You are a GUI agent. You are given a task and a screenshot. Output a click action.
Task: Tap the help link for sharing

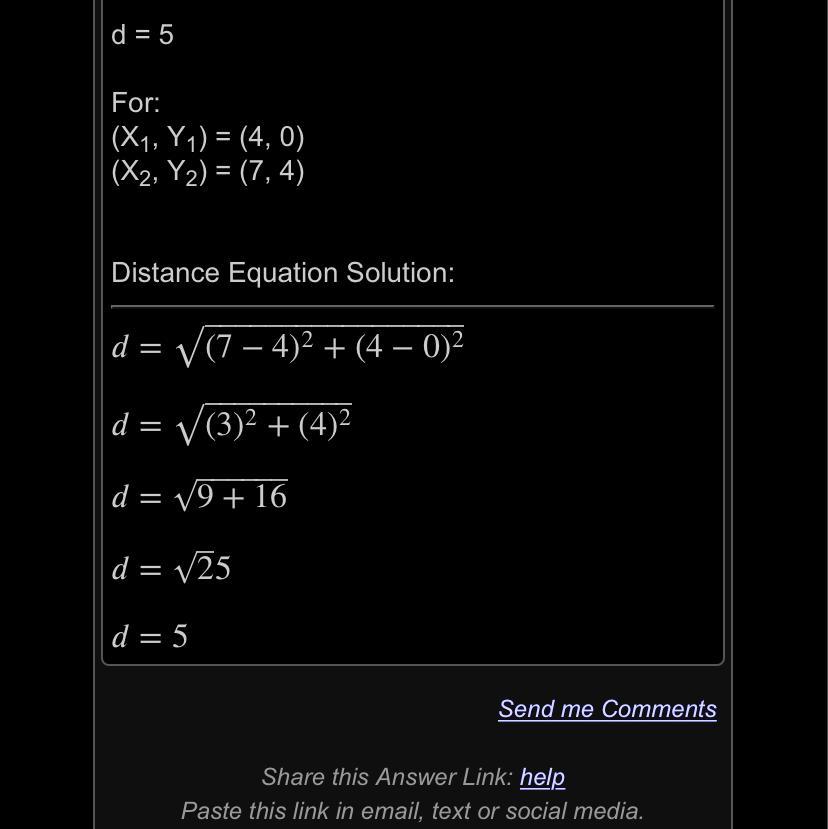pyautogui.click(x=542, y=777)
